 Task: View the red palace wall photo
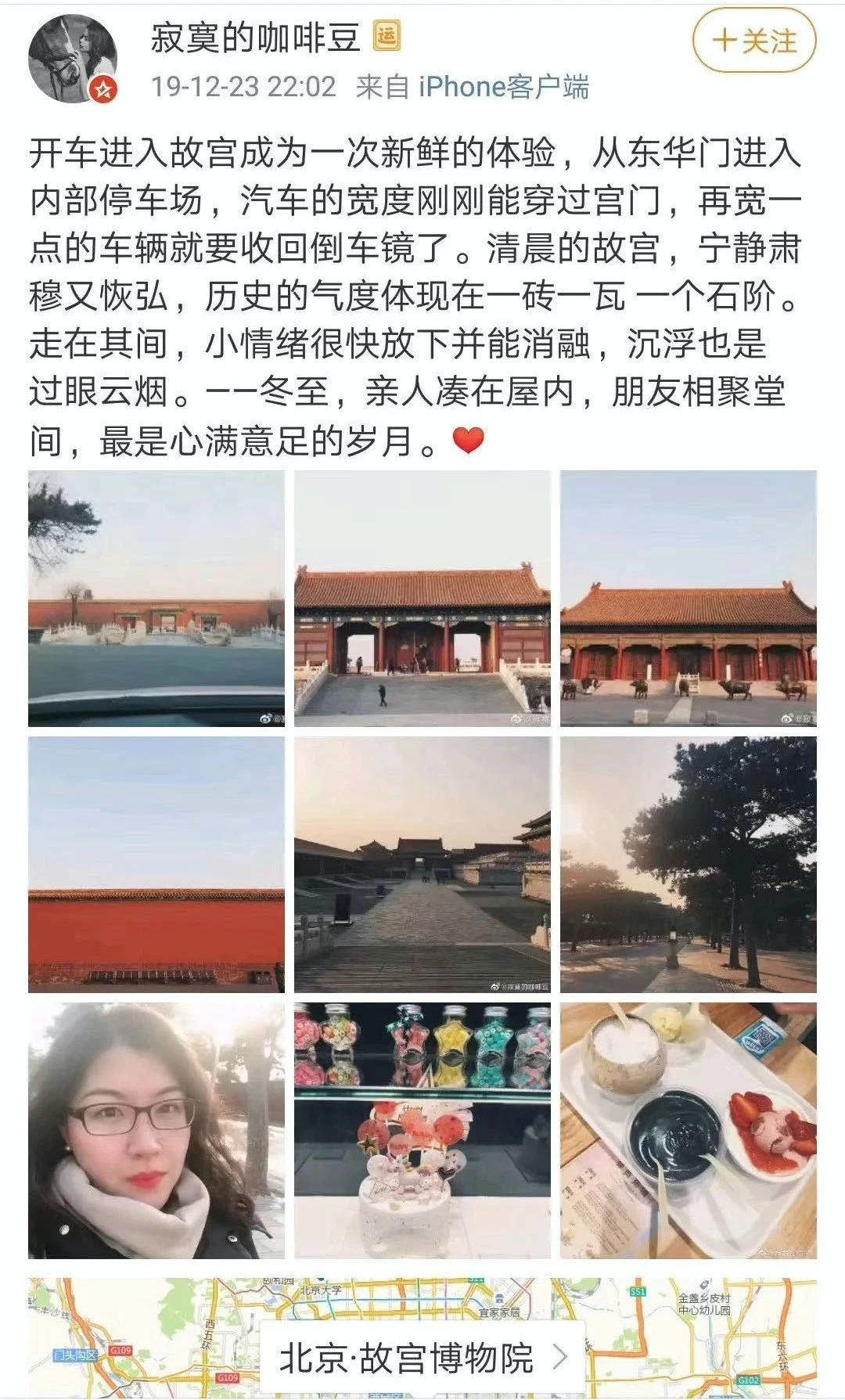153,866
